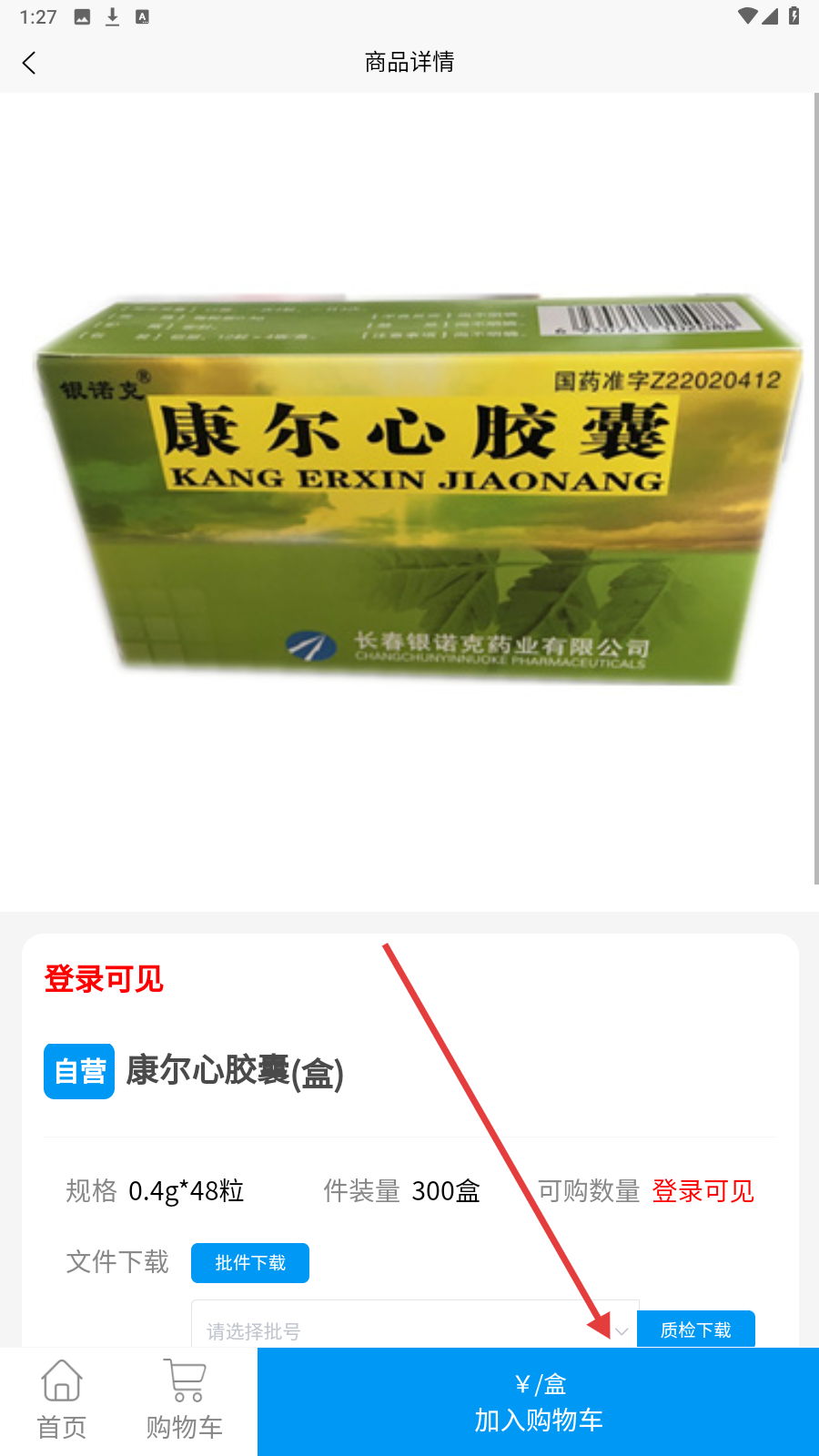Open the 购物车 shopping cart
This screenshot has width=819, height=1456.
point(185,1400)
